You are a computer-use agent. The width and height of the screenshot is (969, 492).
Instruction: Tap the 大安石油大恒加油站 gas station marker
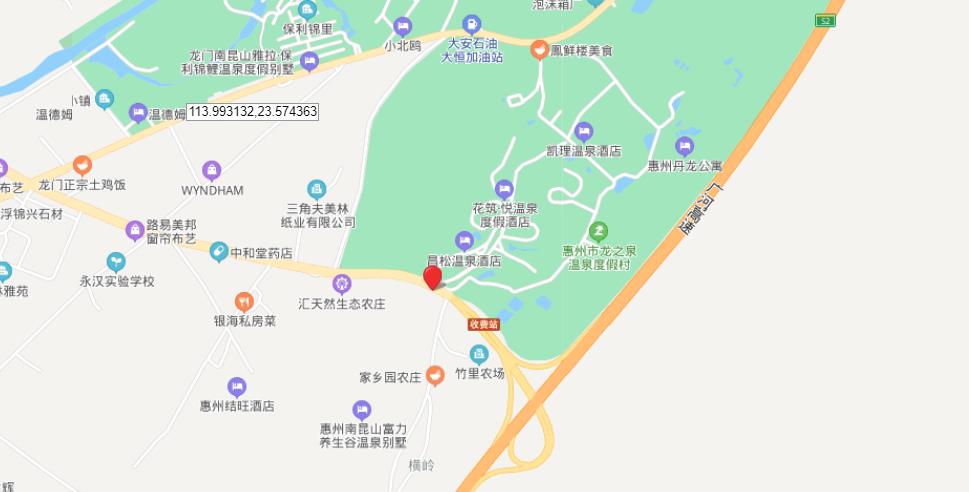click(x=472, y=24)
